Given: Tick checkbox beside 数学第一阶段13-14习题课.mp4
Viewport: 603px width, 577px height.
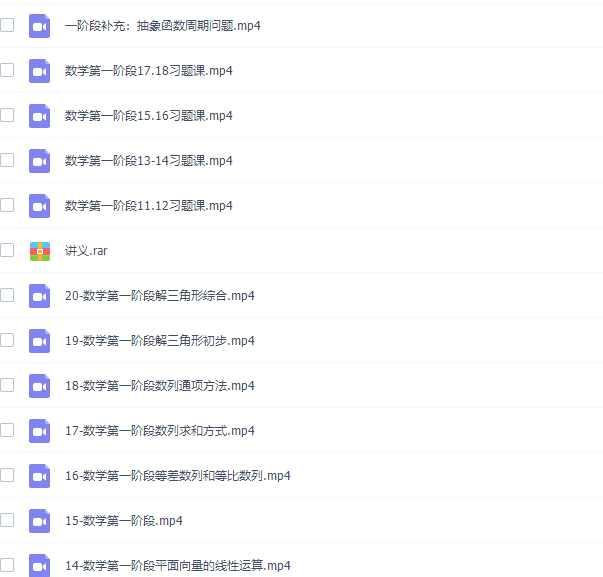Looking at the screenshot, I should pos(7,160).
